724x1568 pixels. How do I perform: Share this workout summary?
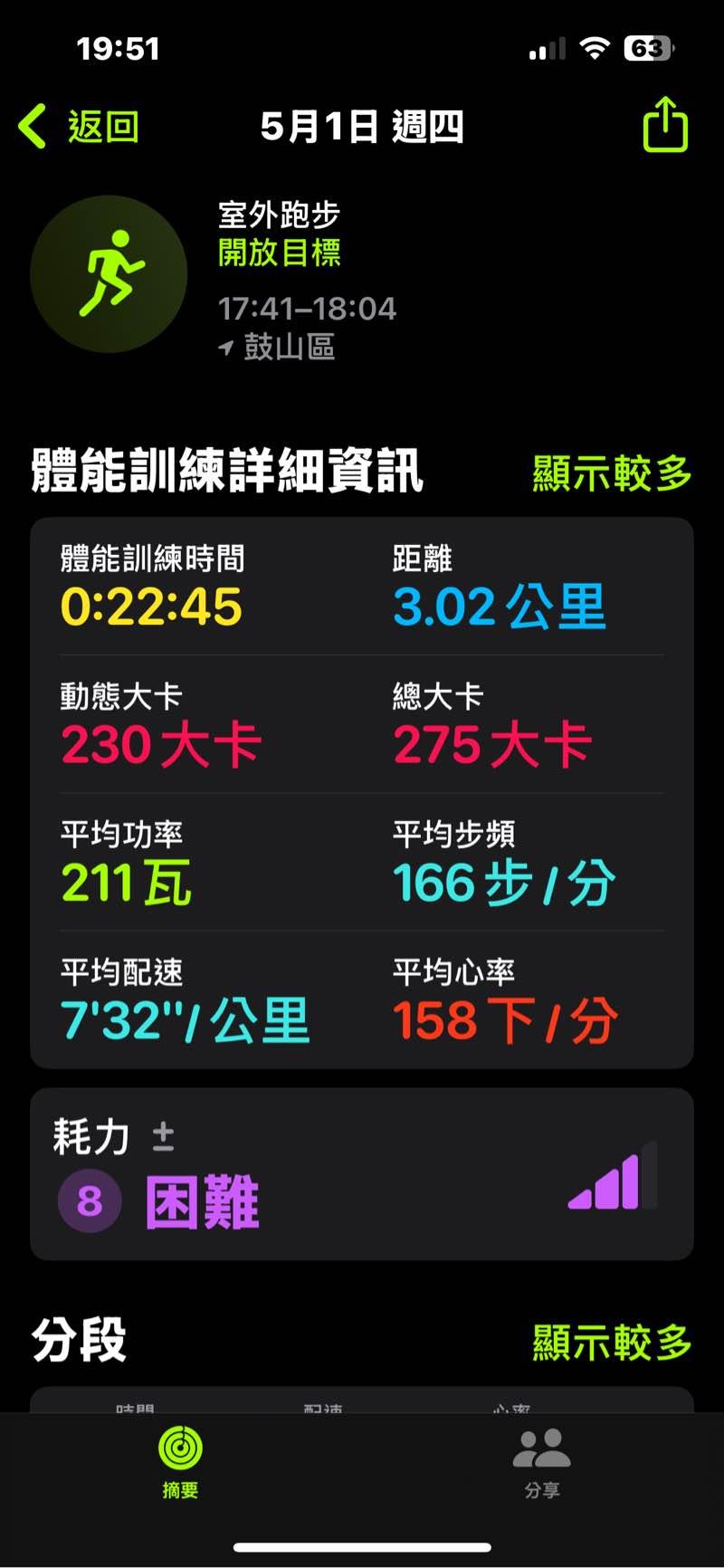tap(665, 125)
